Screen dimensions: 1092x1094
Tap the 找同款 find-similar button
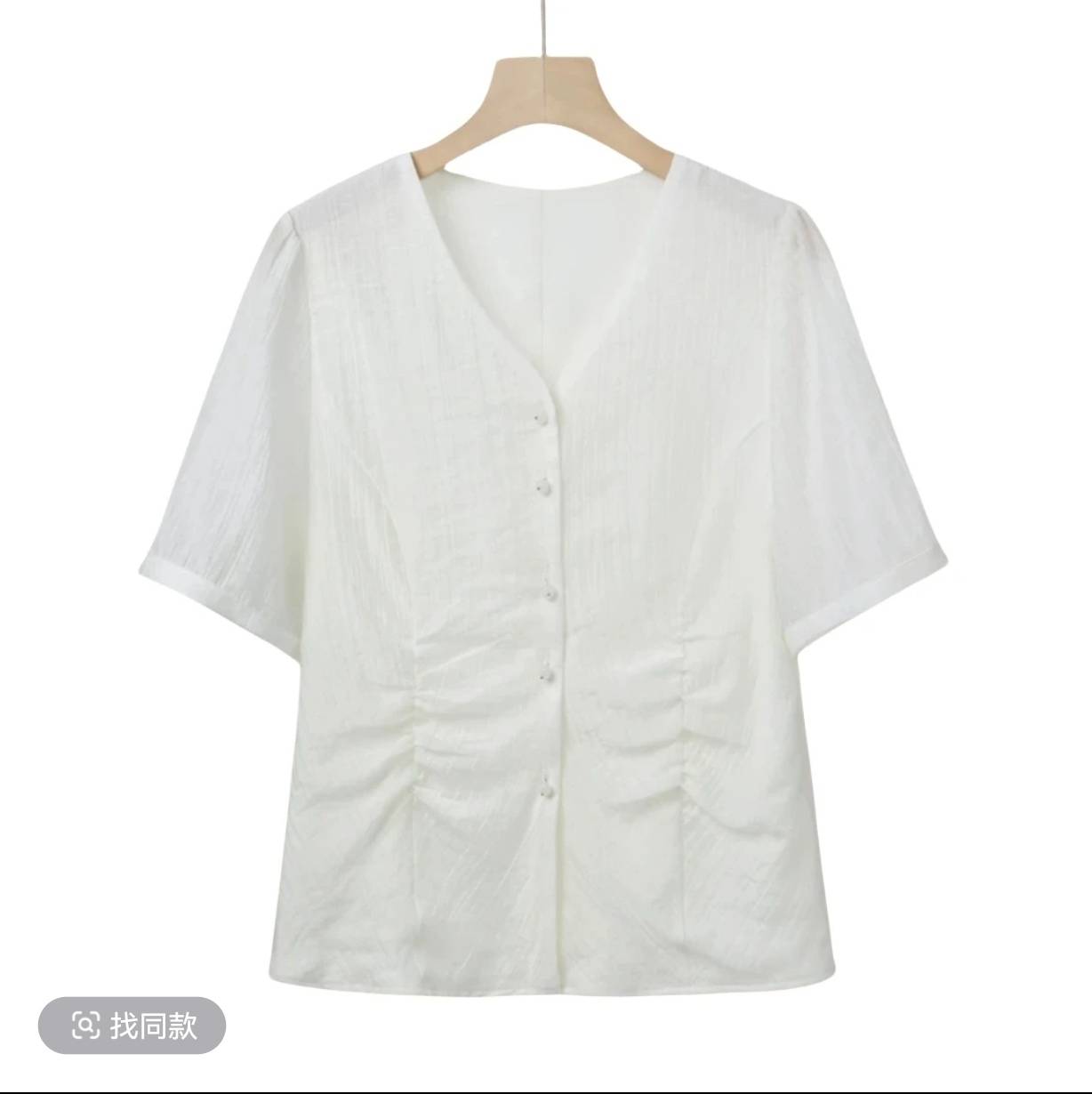point(132,1025)
